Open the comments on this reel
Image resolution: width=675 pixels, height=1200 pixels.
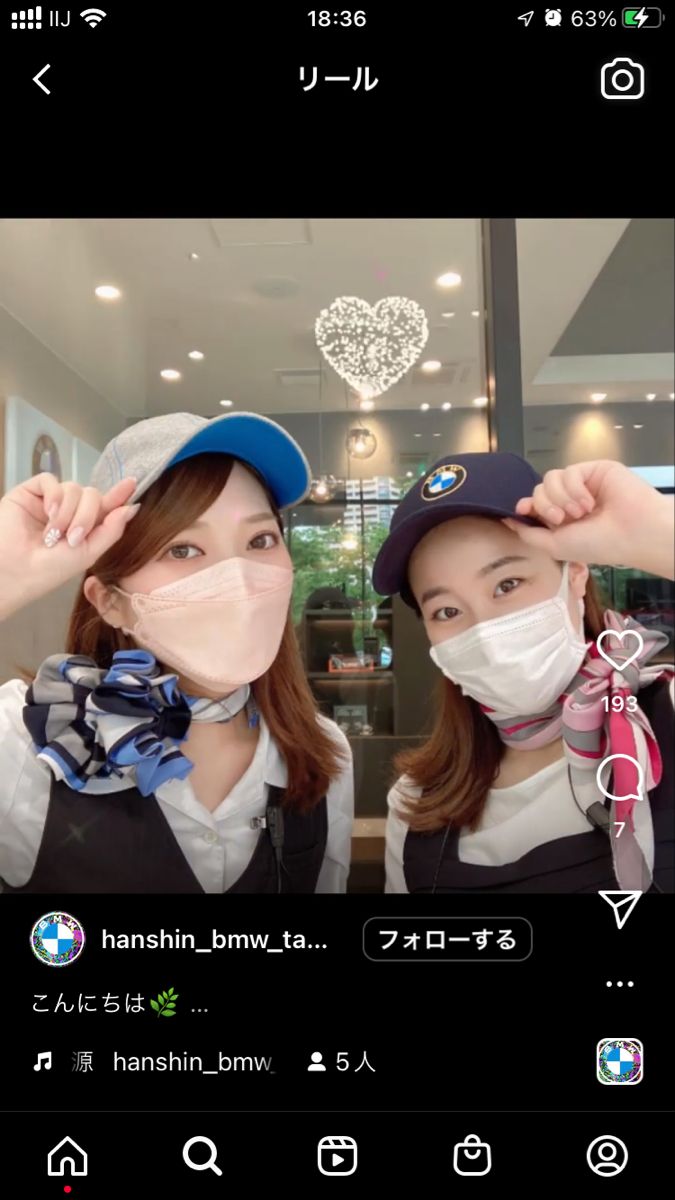[x=619, y=778]
